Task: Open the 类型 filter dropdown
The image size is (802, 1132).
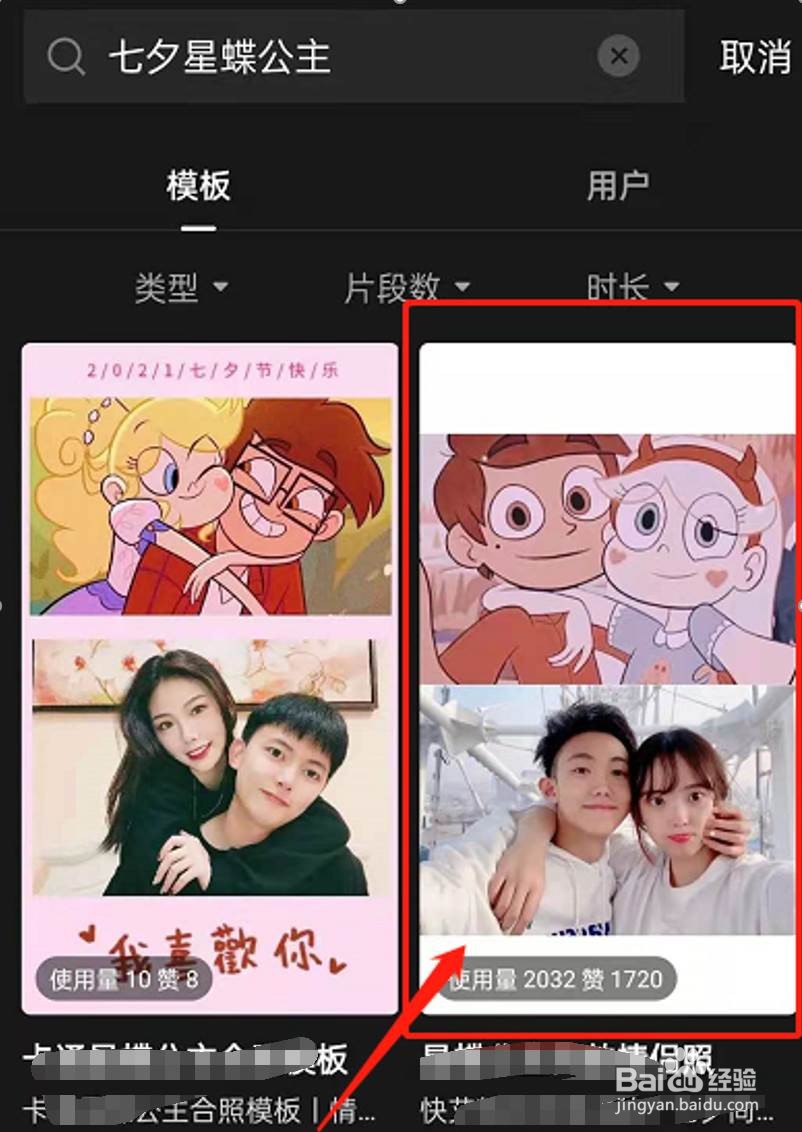Action: 182,287
